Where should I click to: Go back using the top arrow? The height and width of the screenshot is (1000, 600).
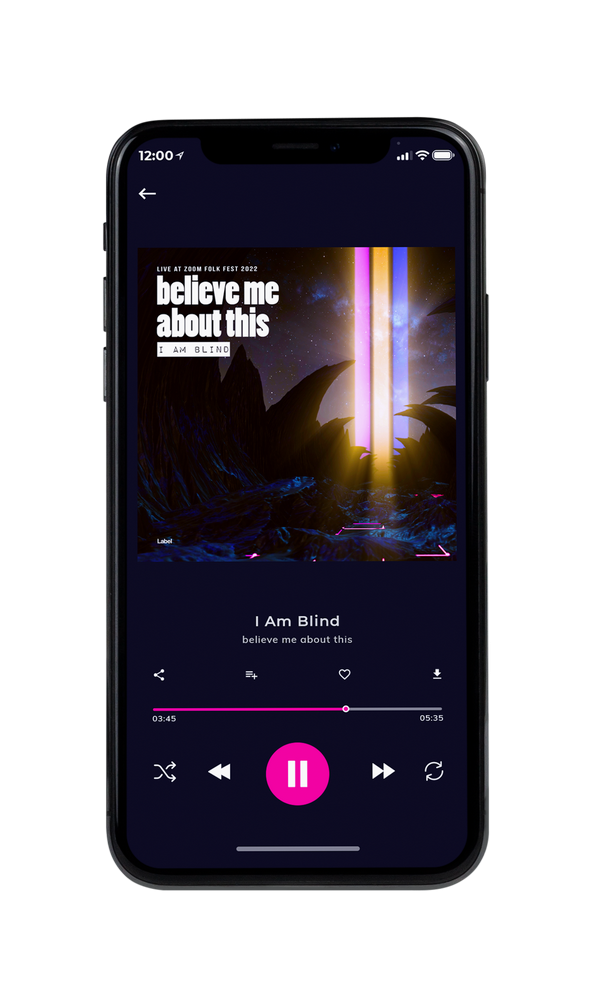pos(147,193)
